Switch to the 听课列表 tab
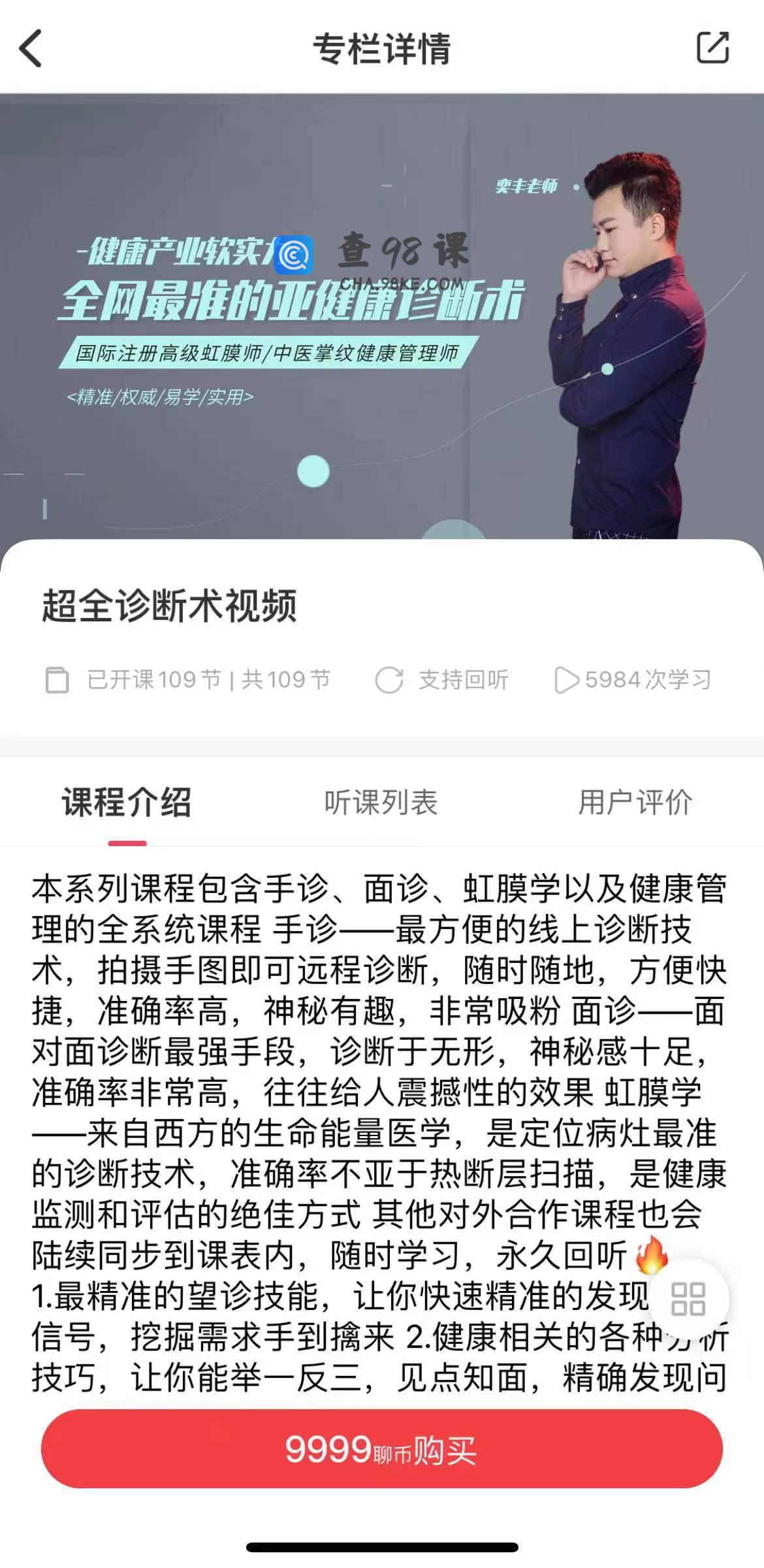The height and width of the screenshot is (1568, 764). 381,802
